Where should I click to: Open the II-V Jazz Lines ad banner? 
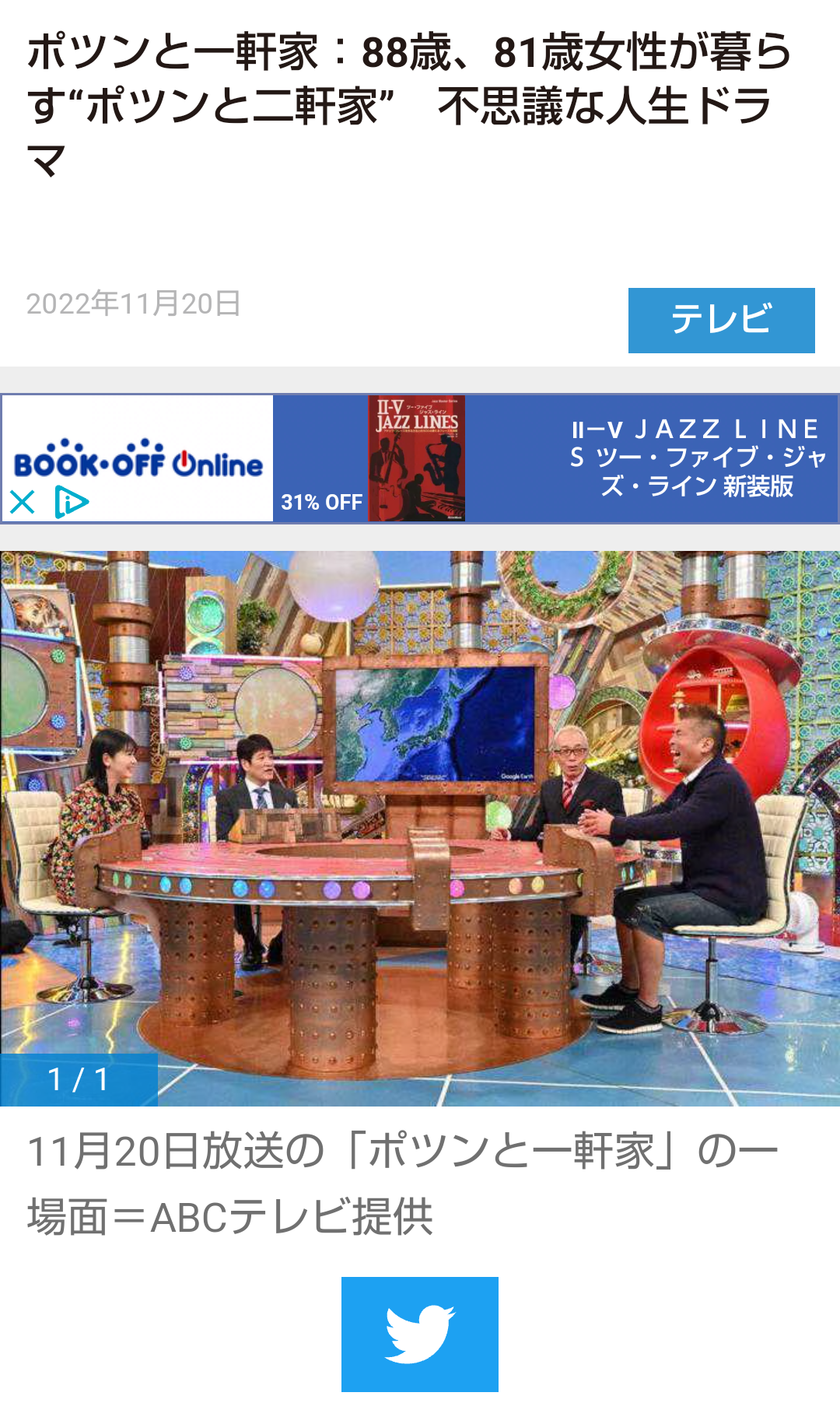pos(555,458)
